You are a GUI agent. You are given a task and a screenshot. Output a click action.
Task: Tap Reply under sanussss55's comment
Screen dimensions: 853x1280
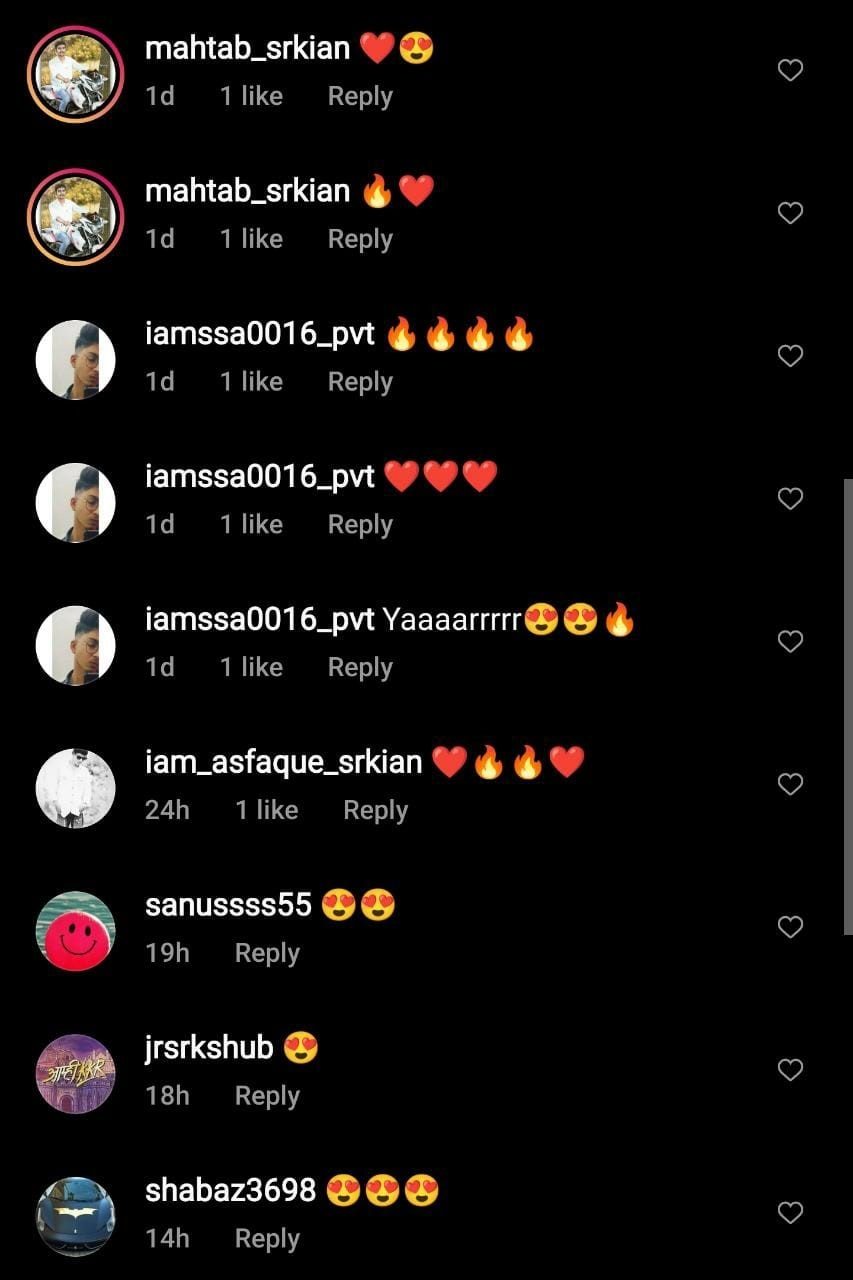tap(267, 953)
